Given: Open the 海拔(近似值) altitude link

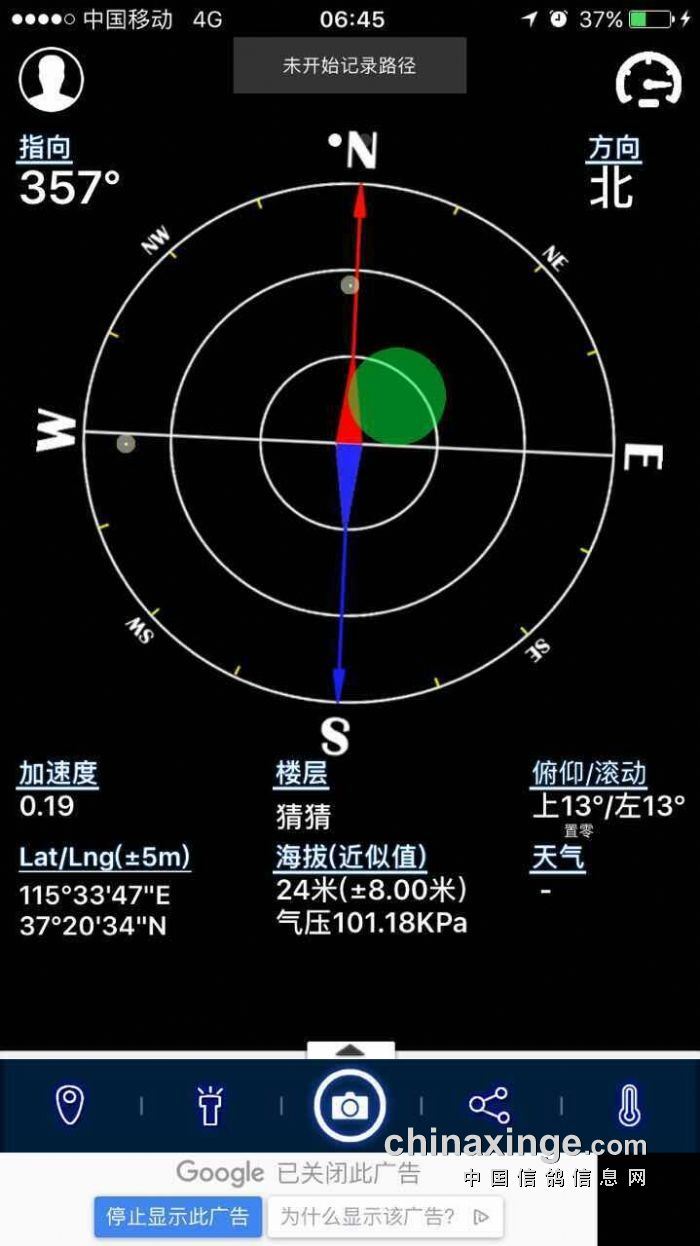Looking at the screenshot, I should [x=351, y=857].
